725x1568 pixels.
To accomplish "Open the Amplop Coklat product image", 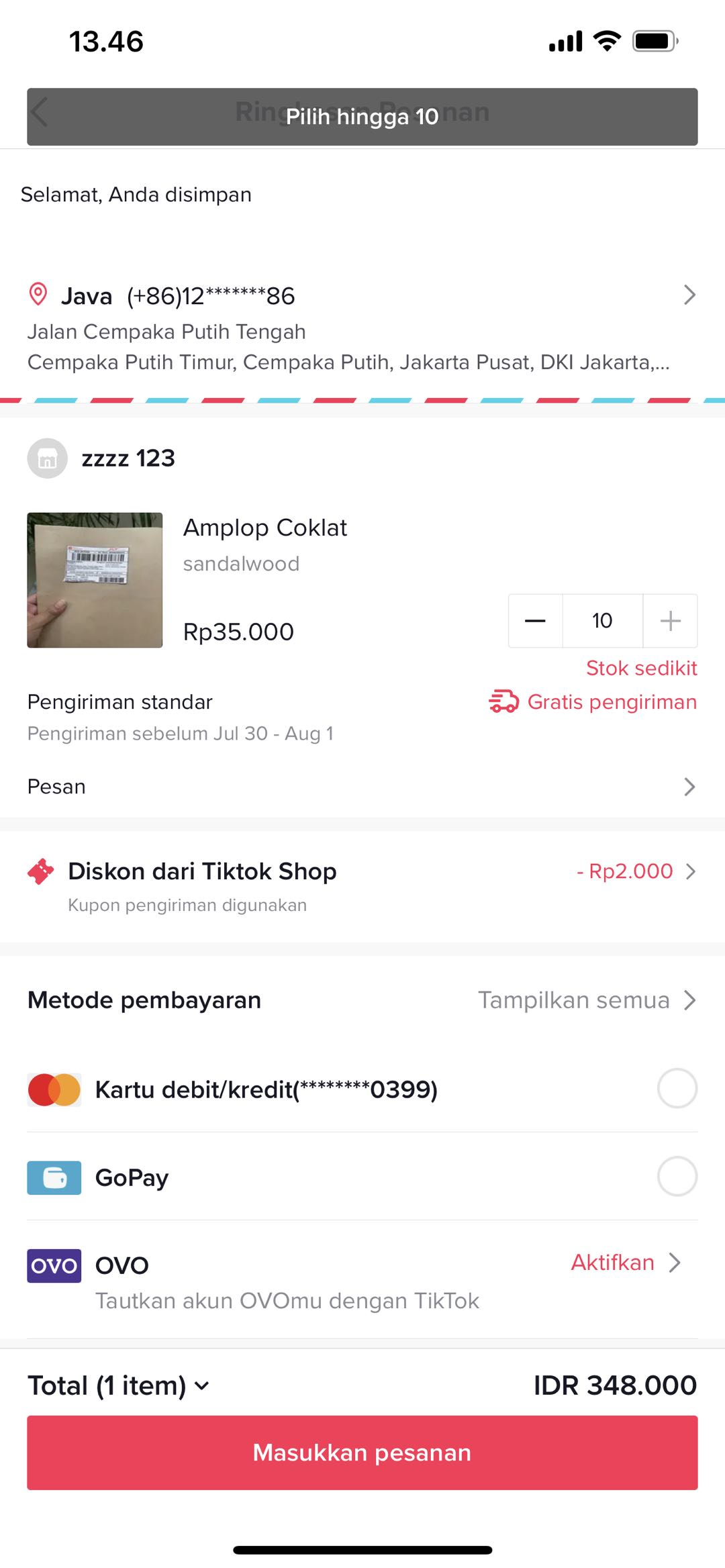I will [95, 580].
